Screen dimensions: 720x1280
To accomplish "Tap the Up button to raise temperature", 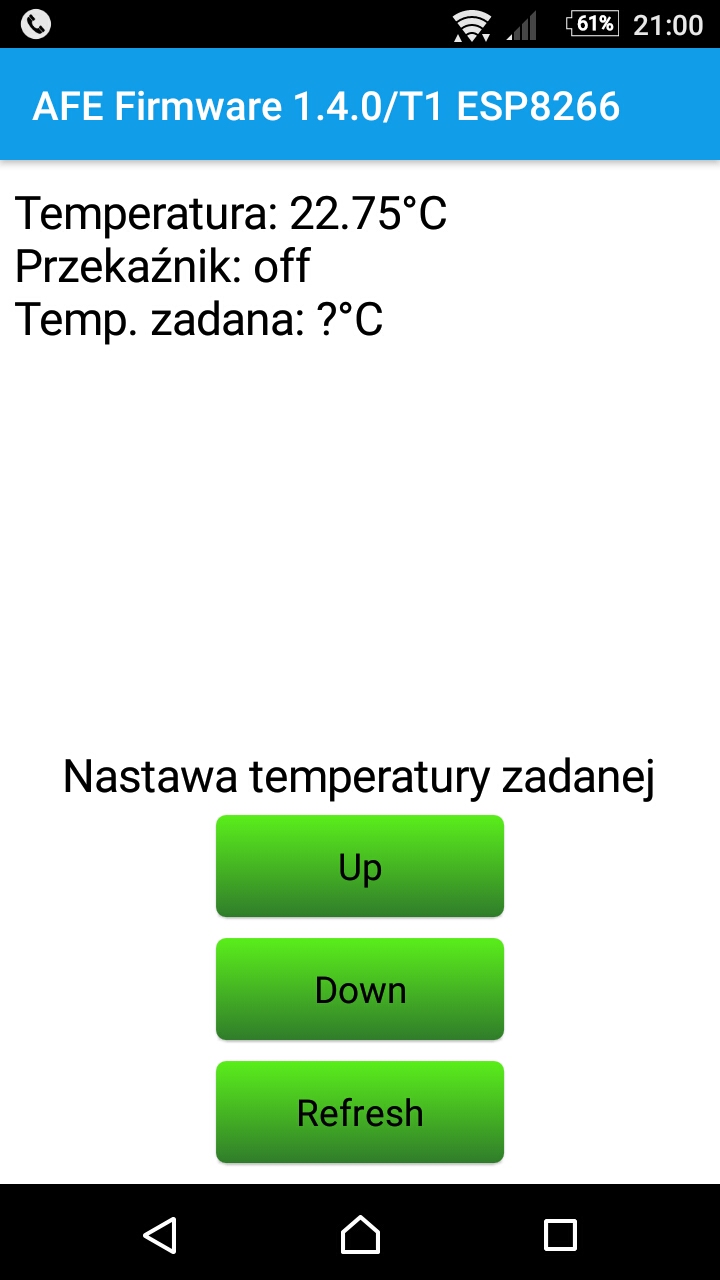I will point(360,866).
